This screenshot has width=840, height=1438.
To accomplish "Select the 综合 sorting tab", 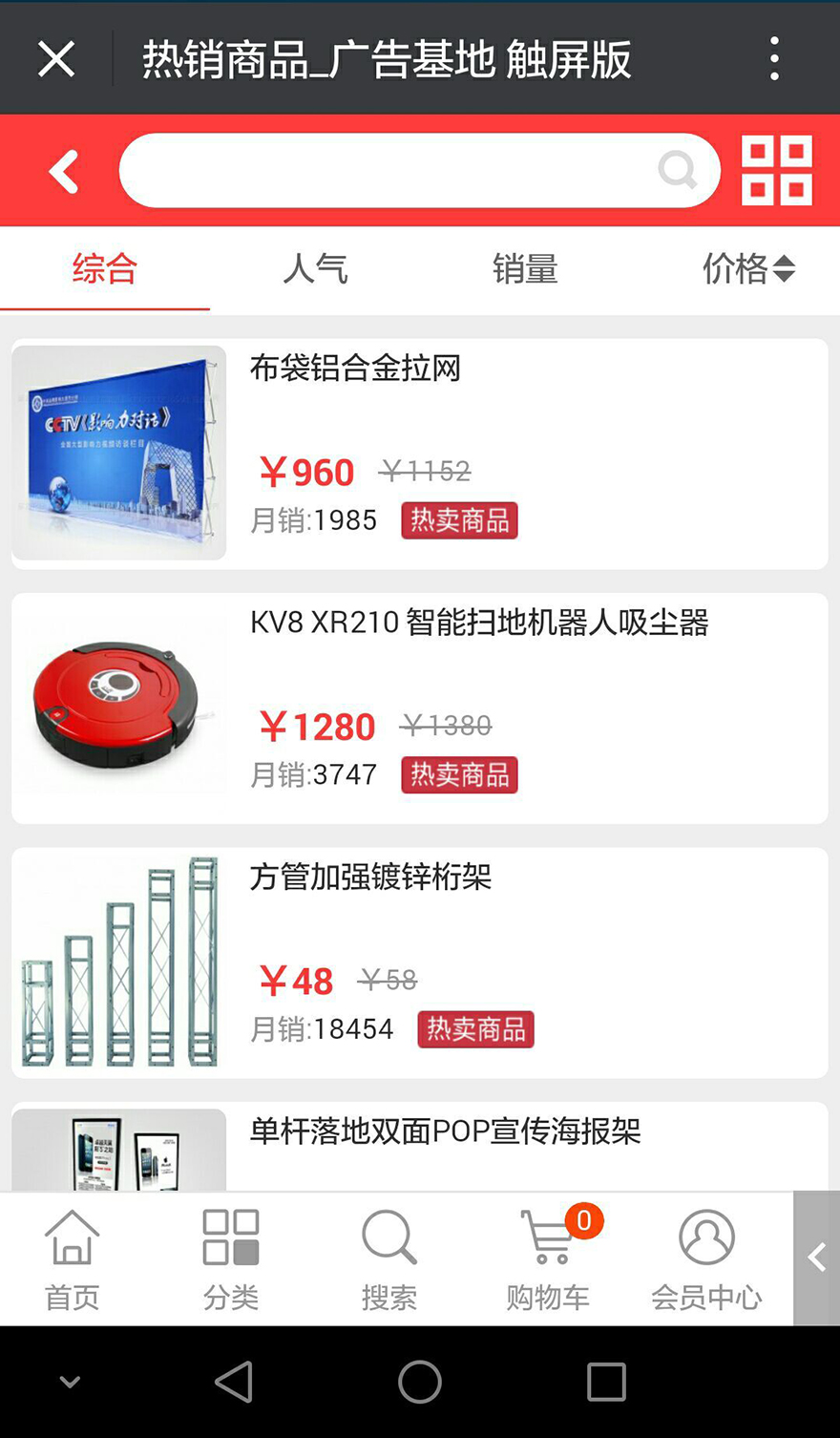I will pyautogui.click(x=105, y=268).
